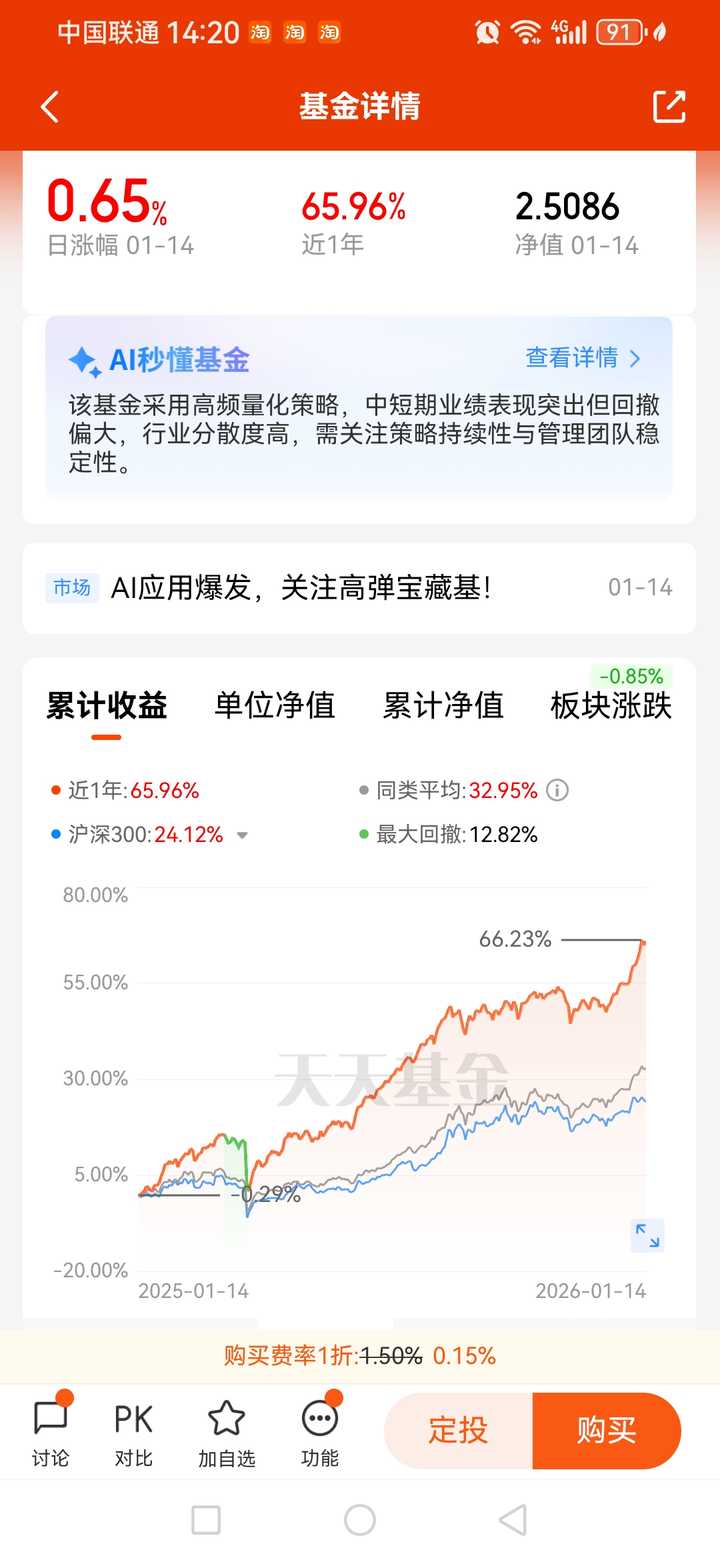Add this fund to 加自选 watchlist
Viewport: 720px width, 1560px height.
[x=226, y=1432]
